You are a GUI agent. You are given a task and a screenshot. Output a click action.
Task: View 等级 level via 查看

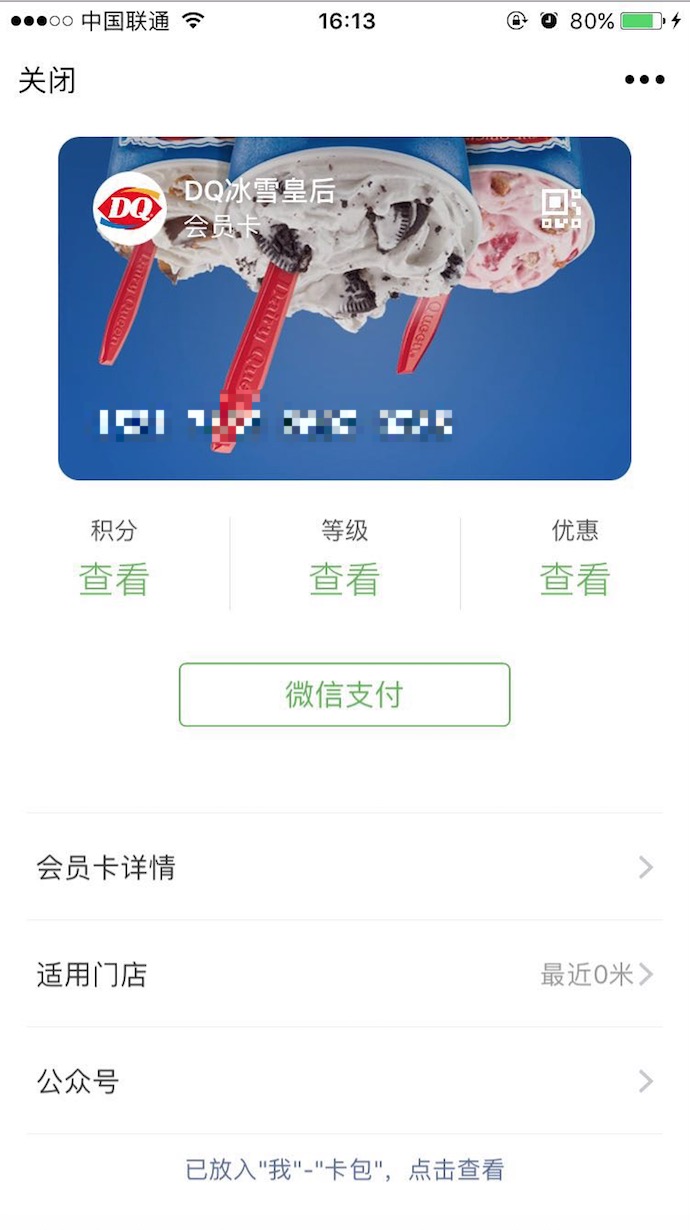pyautogui.click(x=344, y=579)
